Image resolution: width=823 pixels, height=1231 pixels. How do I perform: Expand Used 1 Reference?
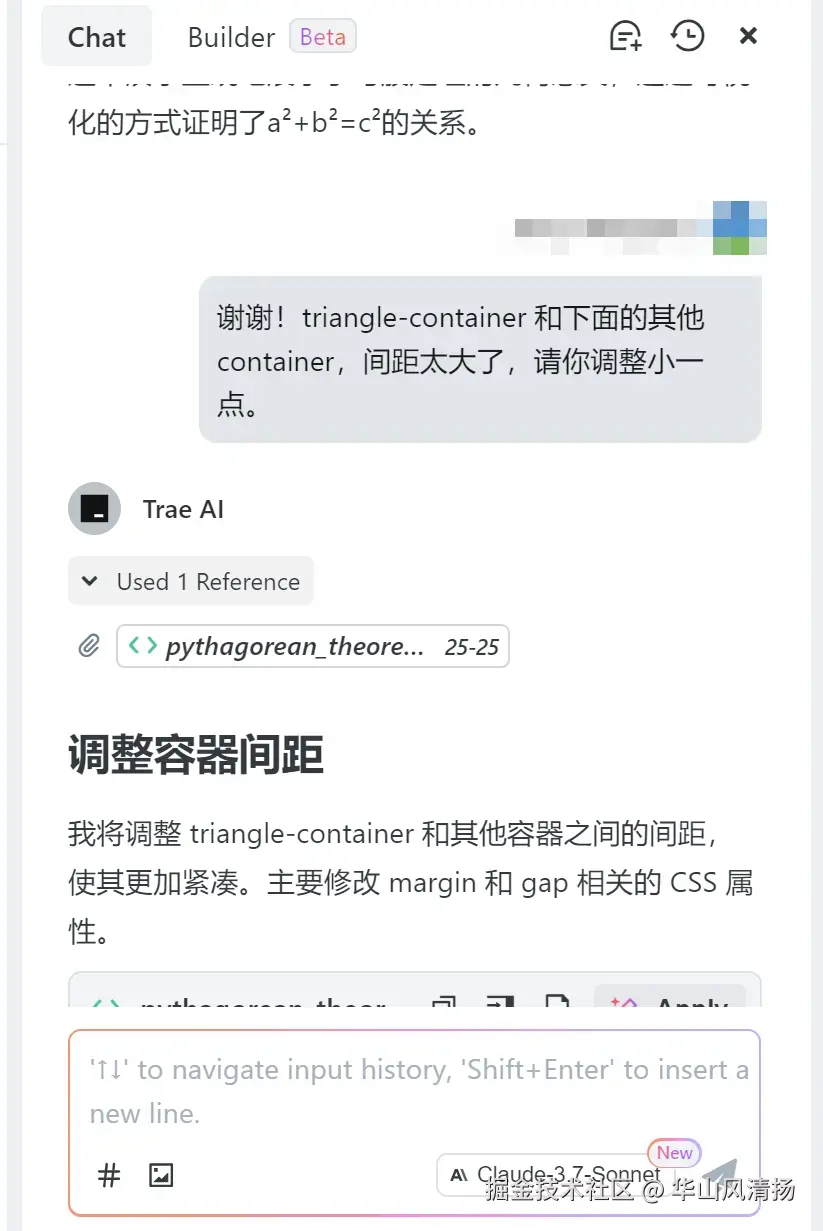191,582
